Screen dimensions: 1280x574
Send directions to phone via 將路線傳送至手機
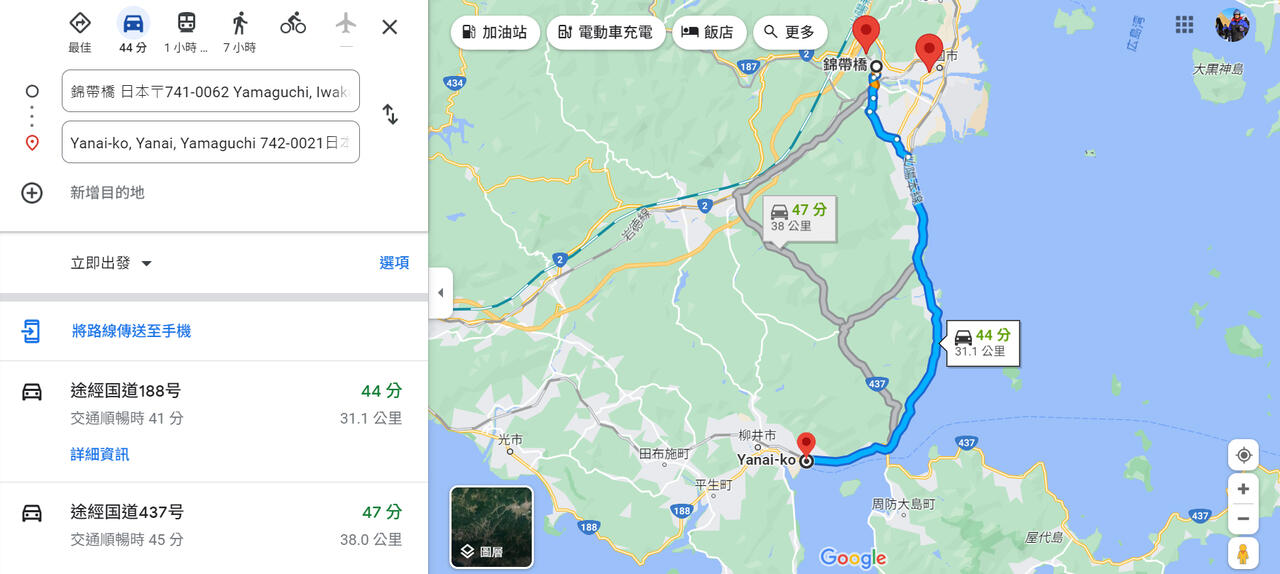click(x=131, y=331)
